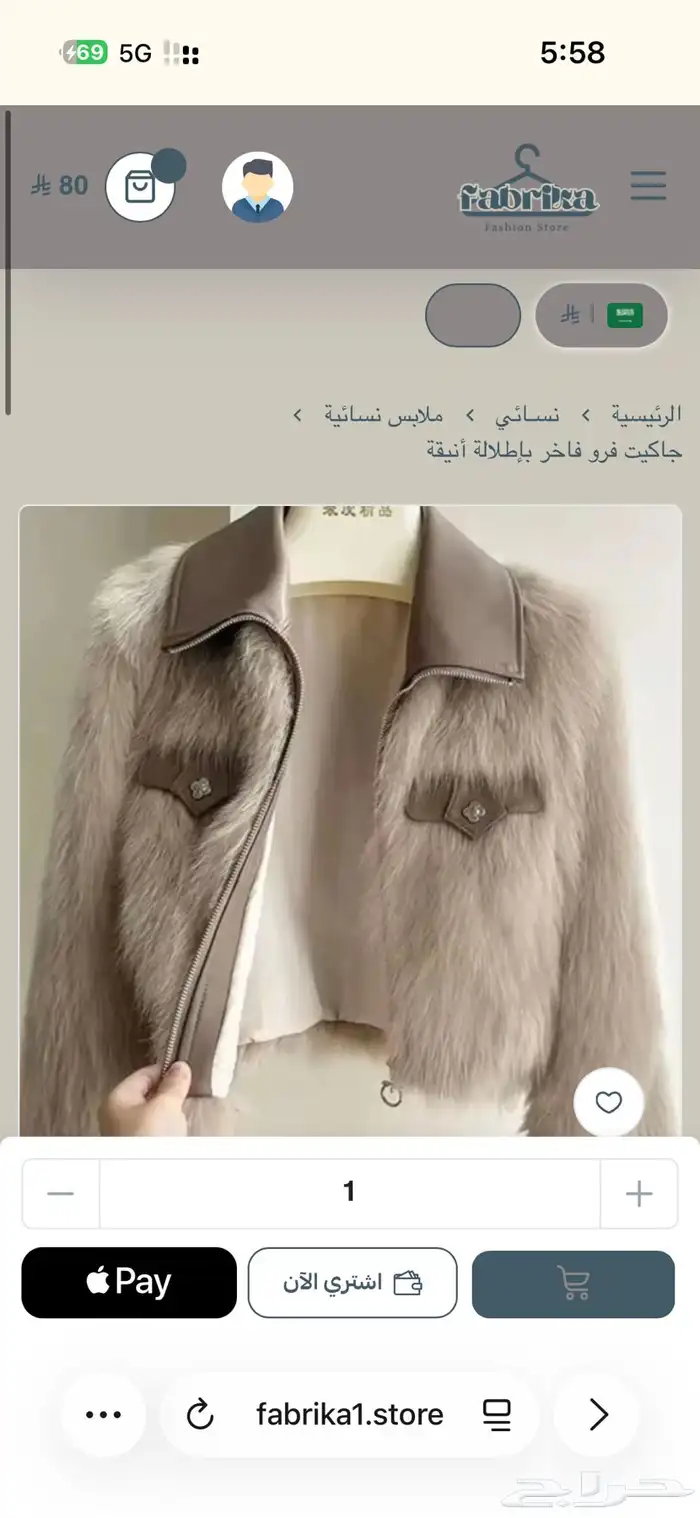Open the shopping cart bag
The height and width of the screenshot is (1518, 700).
pos(140,186)
